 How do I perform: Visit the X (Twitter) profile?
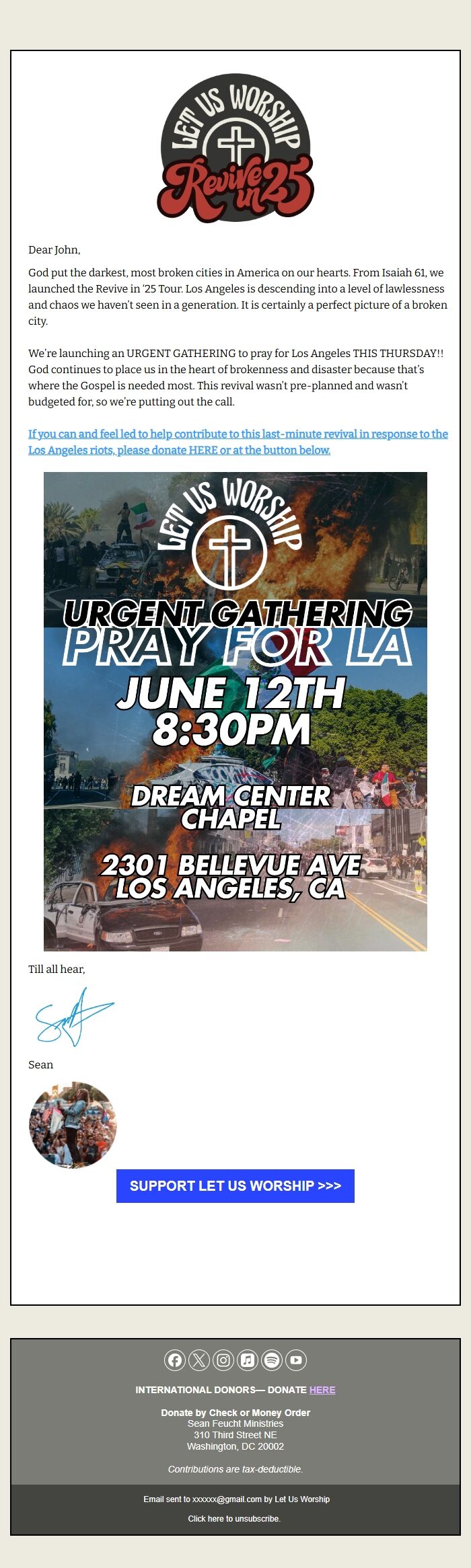[199, 1360]
